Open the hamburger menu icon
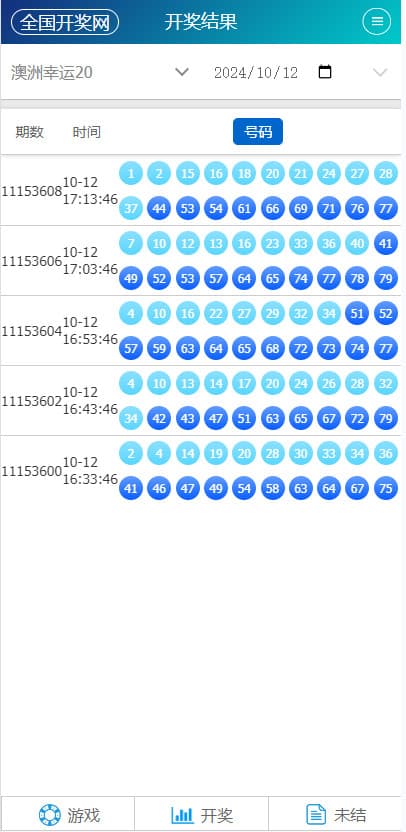The width and height of the screenshot is (406, 832). click(377, 22)
